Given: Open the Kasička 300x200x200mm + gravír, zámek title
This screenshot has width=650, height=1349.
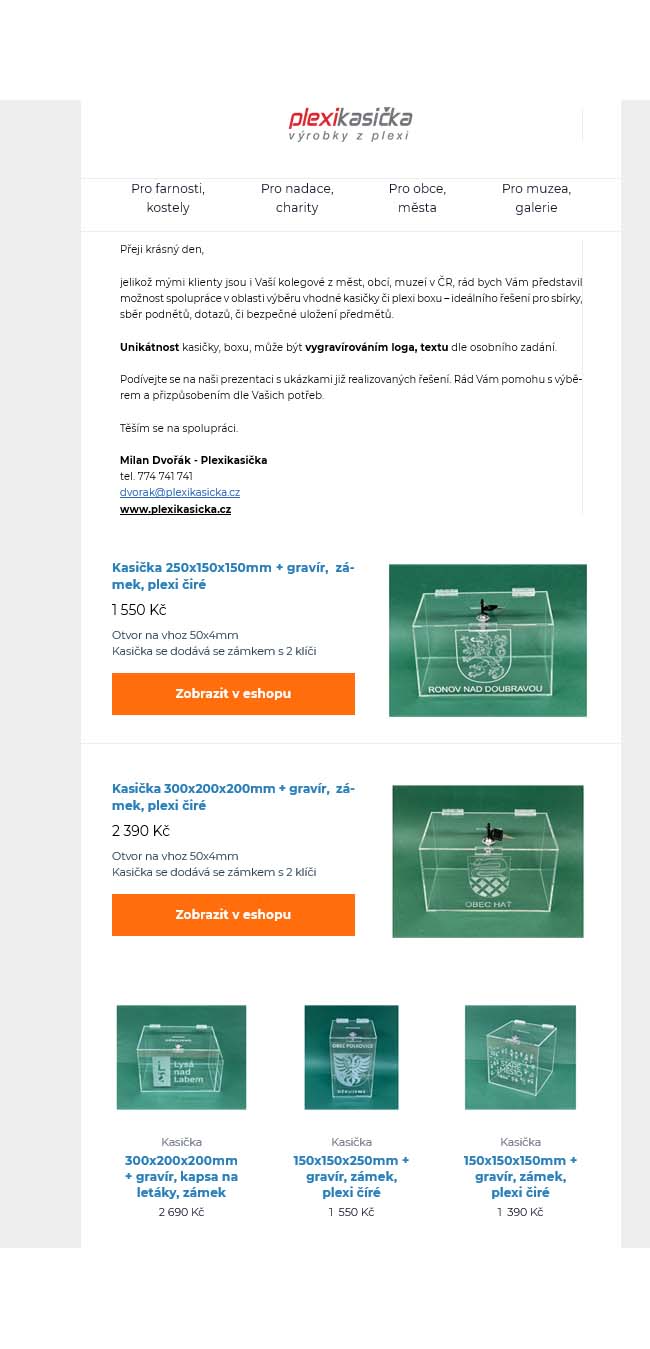Looking at the screenshot, I should tap(232, 797).
